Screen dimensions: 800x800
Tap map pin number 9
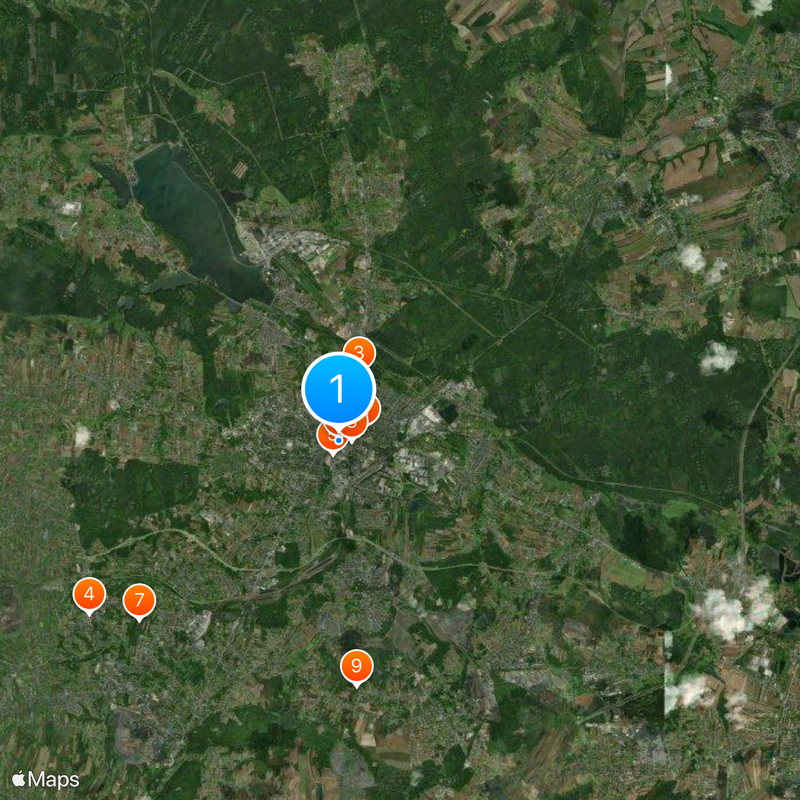[x=356, y=666]
